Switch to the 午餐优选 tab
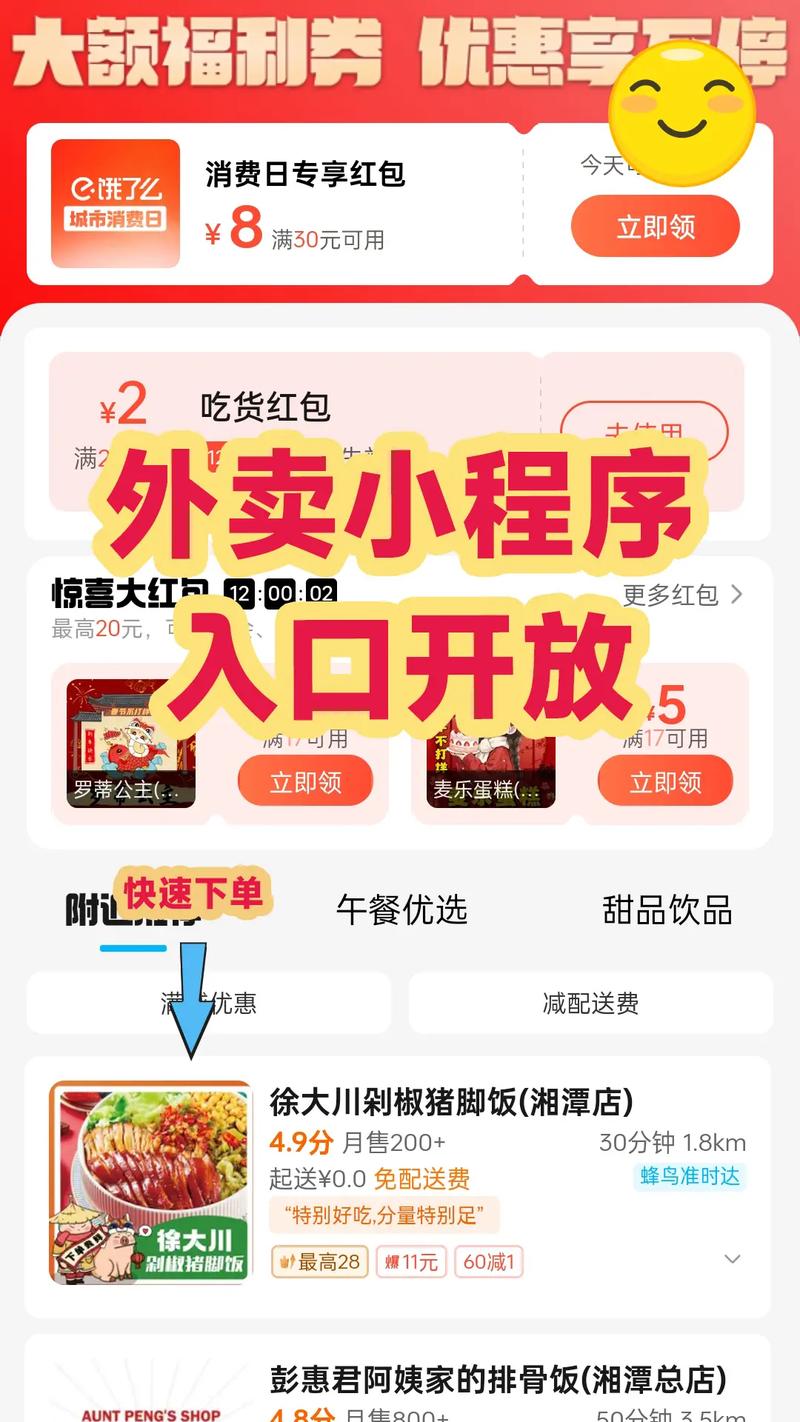Screen dimensions: 800x1422 coord(402,911)
